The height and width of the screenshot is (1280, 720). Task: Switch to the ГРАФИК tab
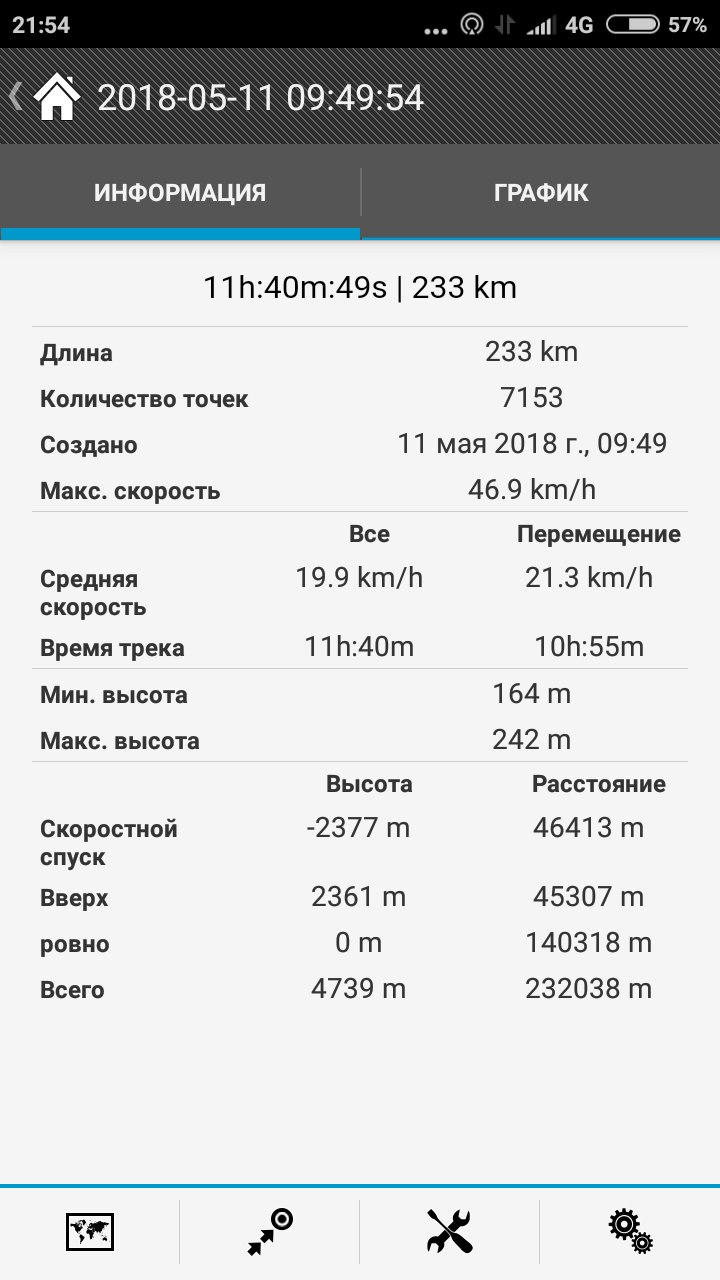click(541, 192)
